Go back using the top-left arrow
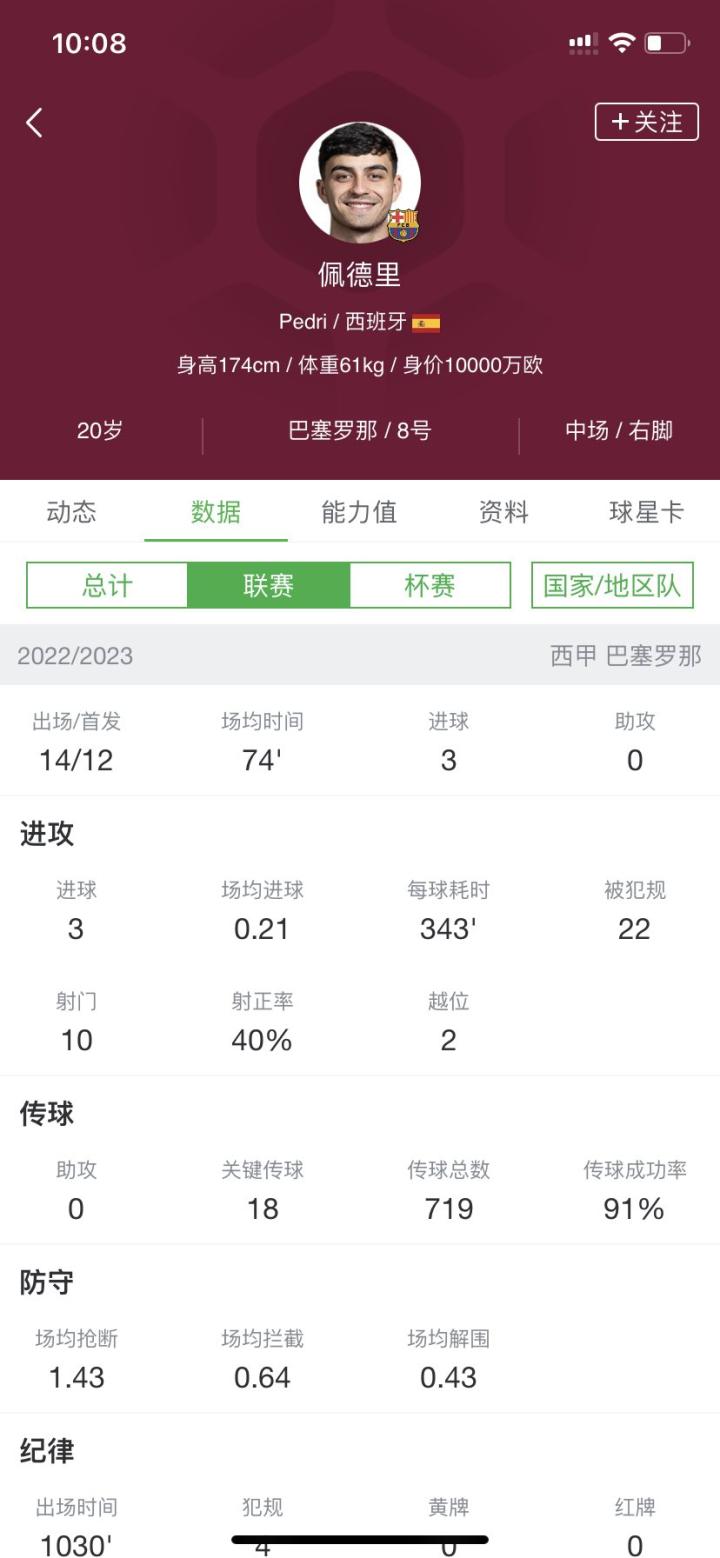Viewport: 720px width, 1558px height. 35,123
